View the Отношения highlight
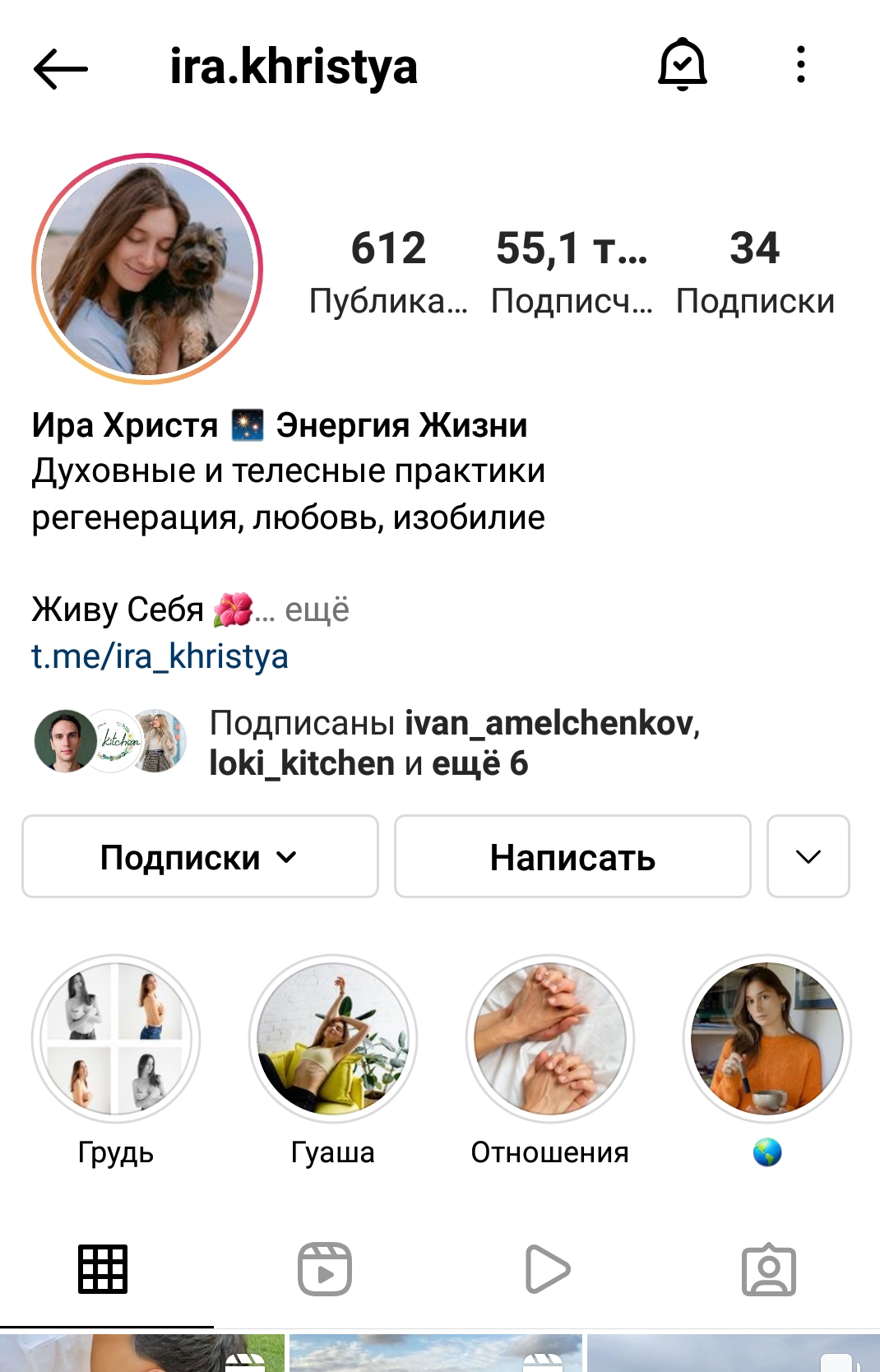 pyautogui.click(x=550, y=1039)
